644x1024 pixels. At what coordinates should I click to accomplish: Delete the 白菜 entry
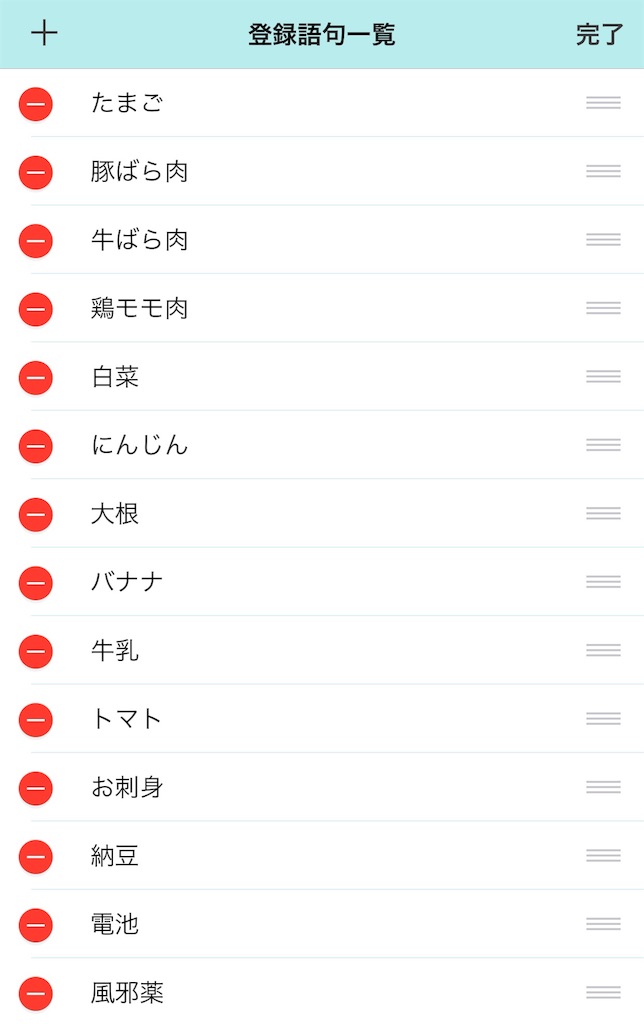[36, 377]
